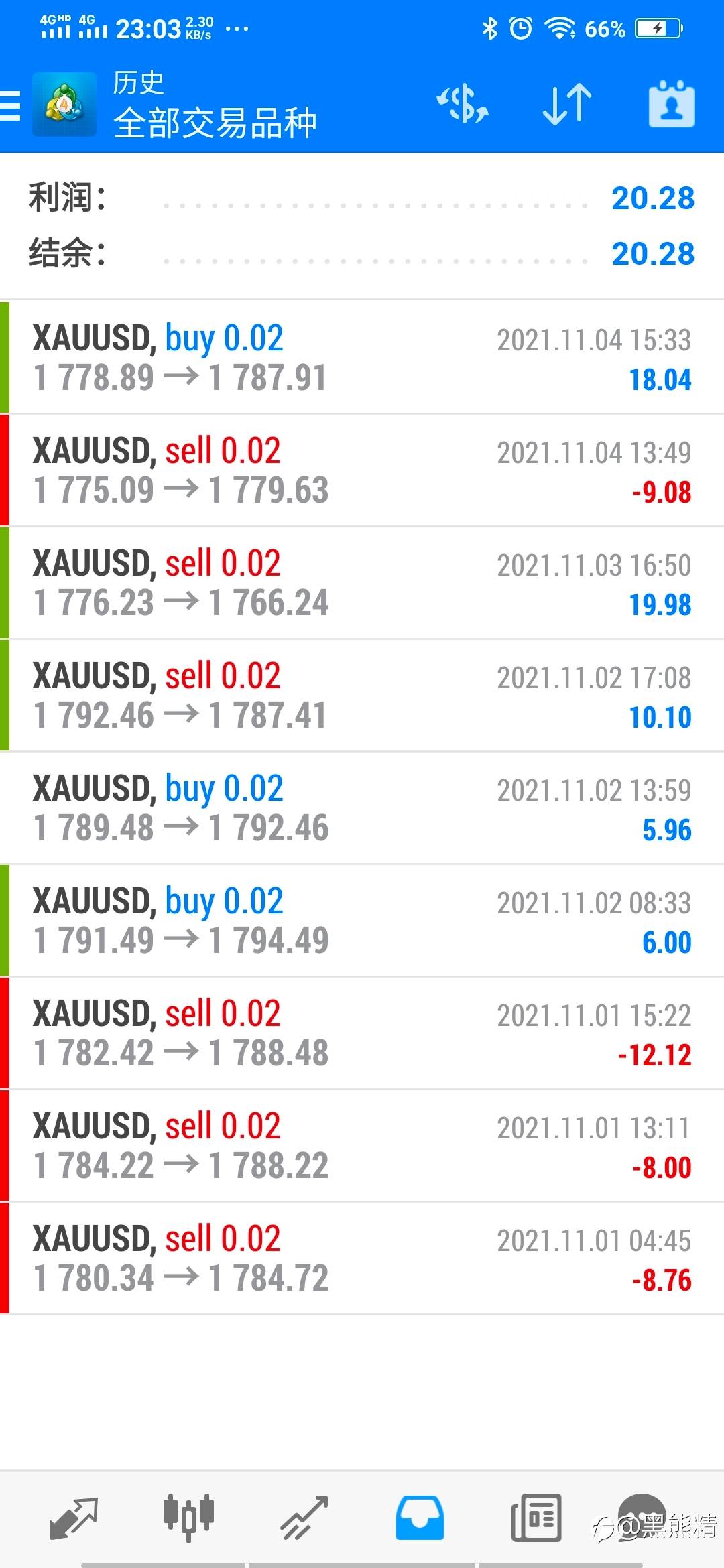This screenshot has height=1568, width=724.
Task: Open the side menu drawer
Action: pyautogui.click(x=11, y=106)
